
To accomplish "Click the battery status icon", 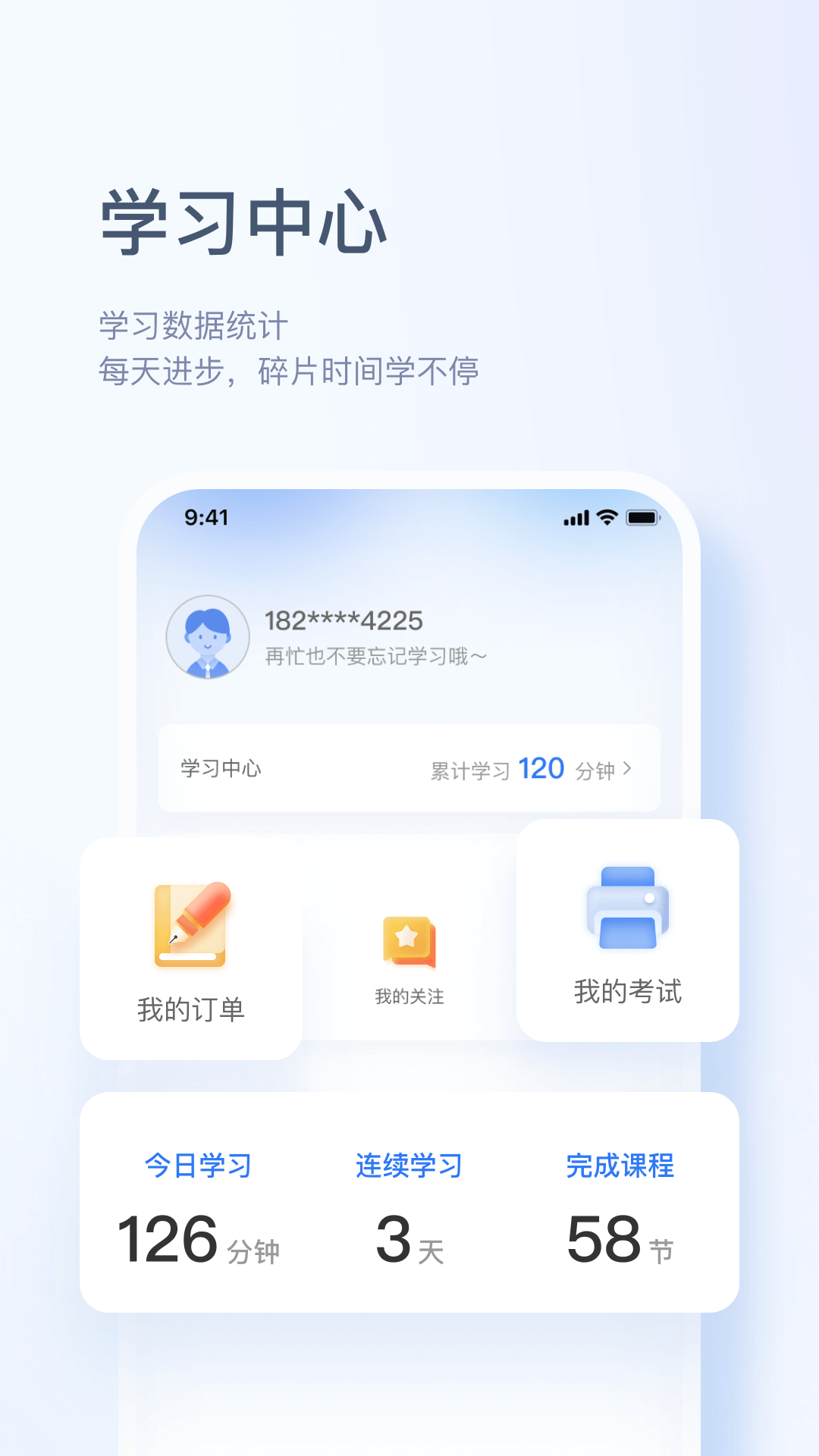I will tap(644, 516).
